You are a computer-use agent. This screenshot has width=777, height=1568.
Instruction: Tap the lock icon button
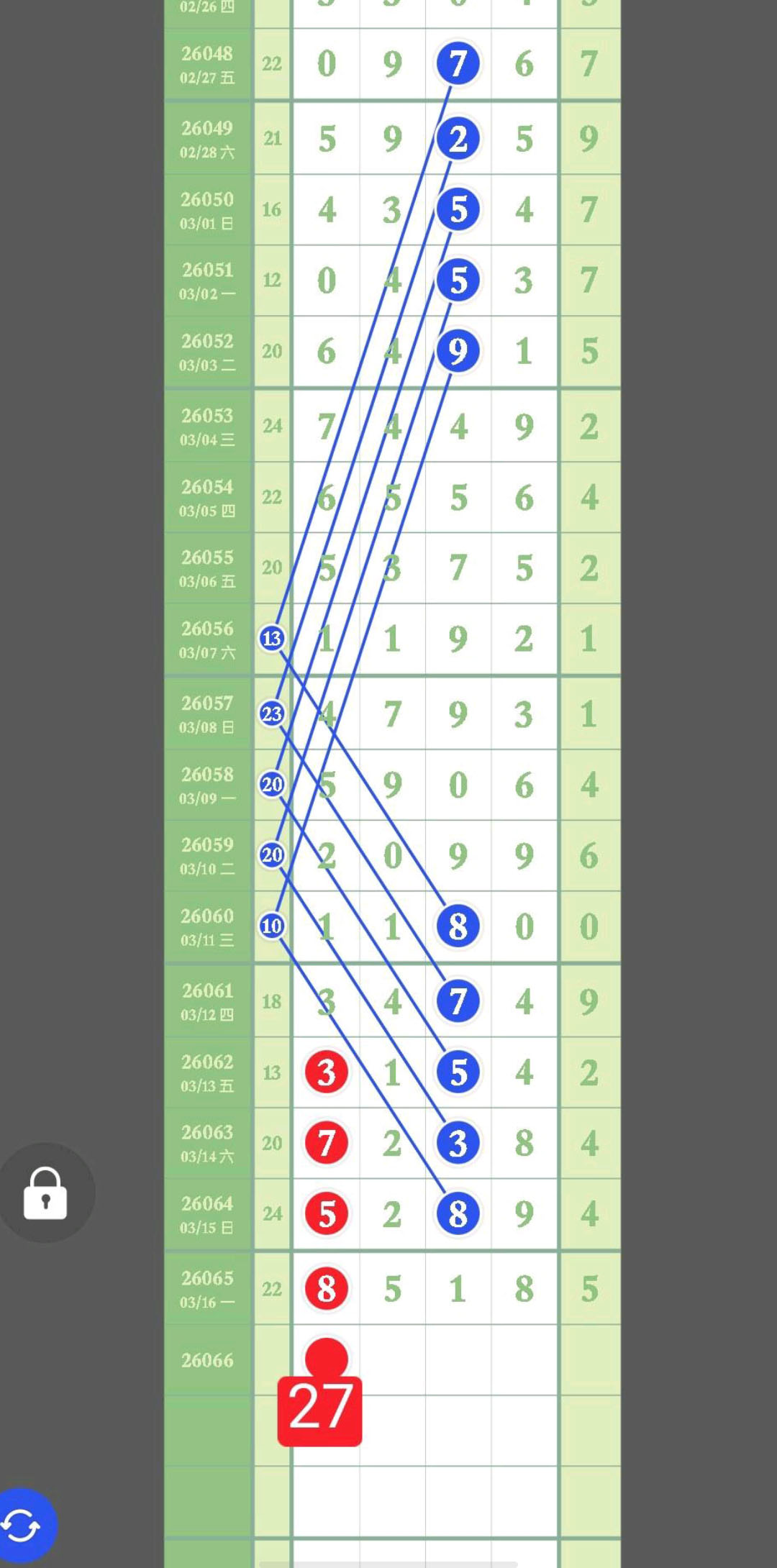pos(45,1193)
